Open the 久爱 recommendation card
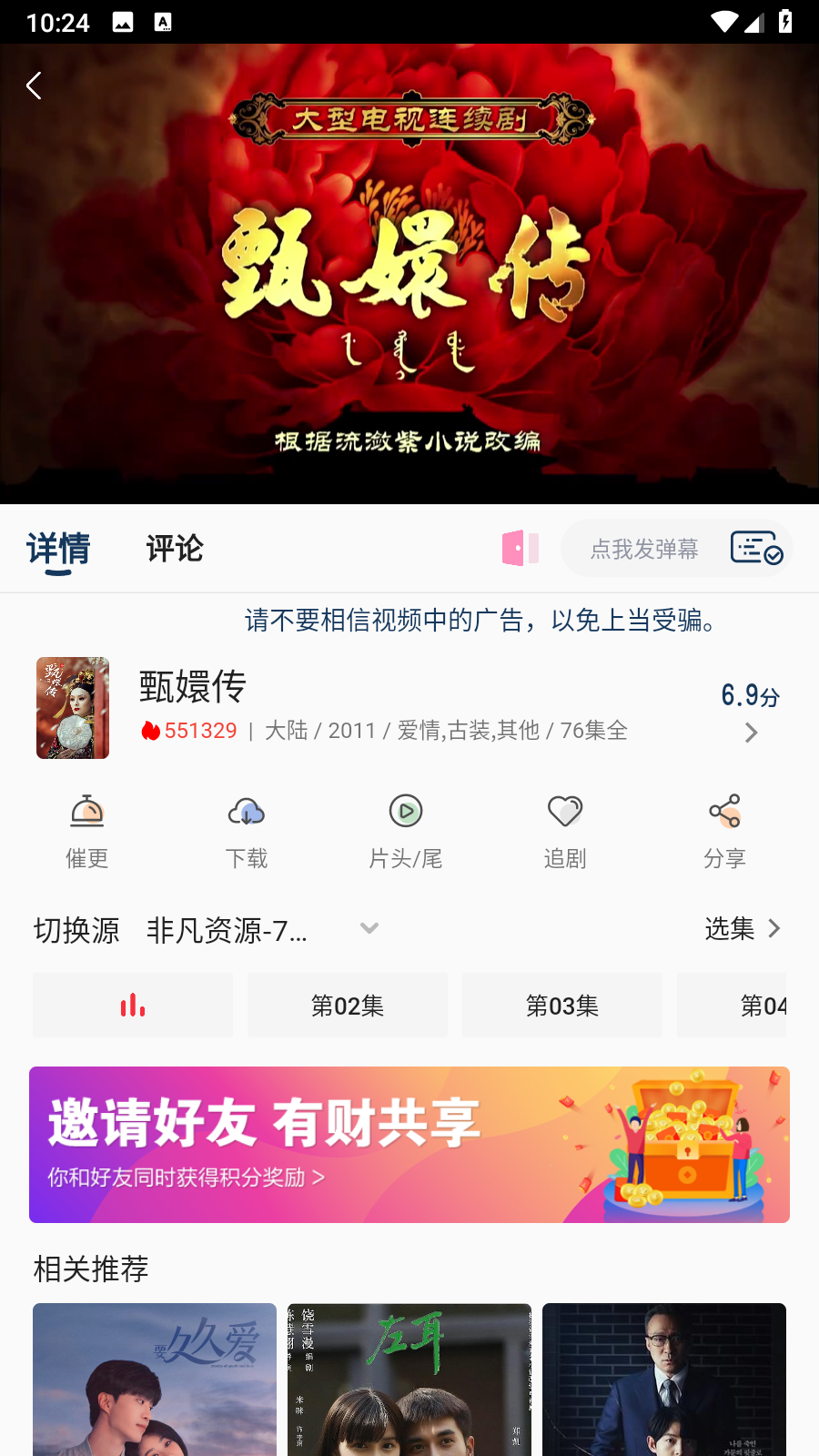819x1456 pixels. click(x=155, y=1380)
